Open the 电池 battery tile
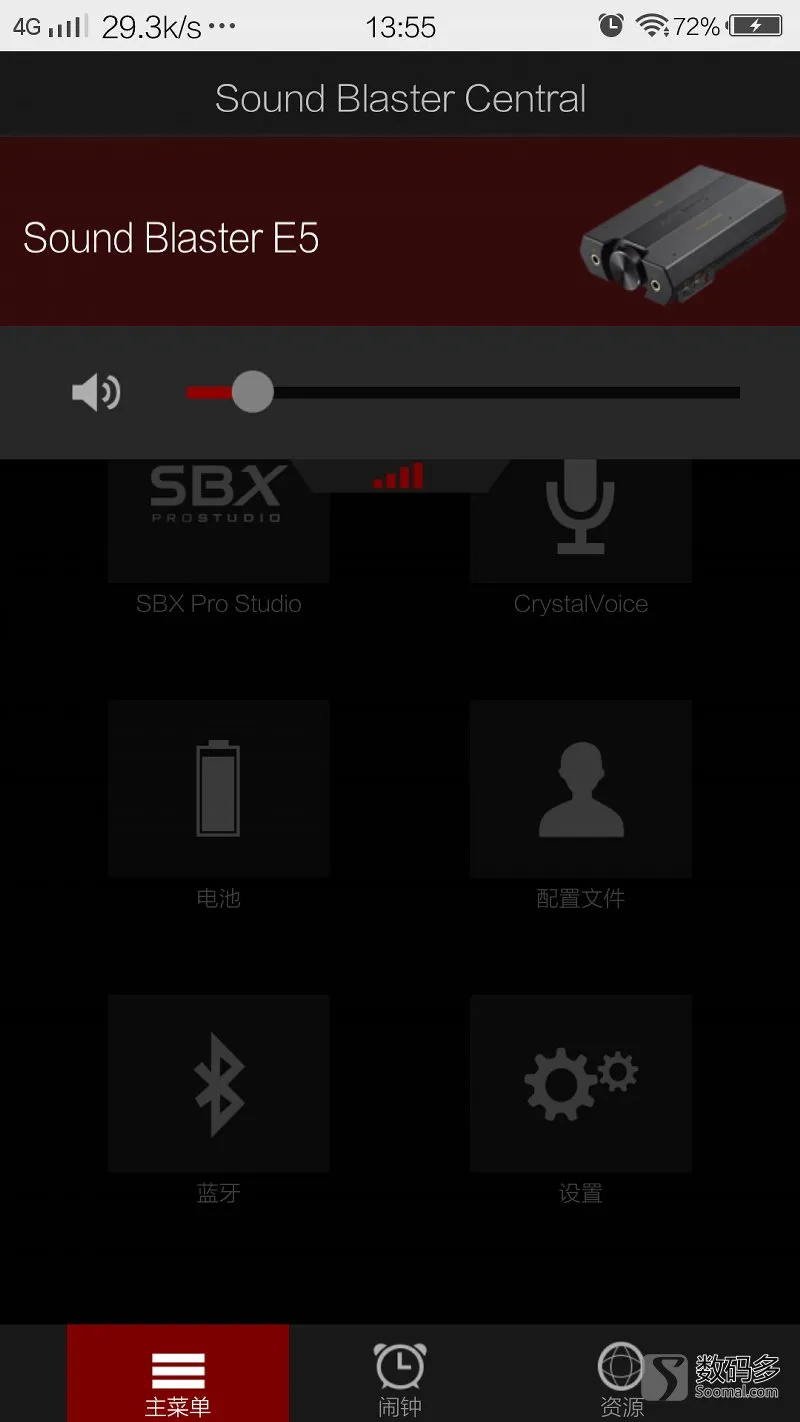800x1422 pixels. 219,789
